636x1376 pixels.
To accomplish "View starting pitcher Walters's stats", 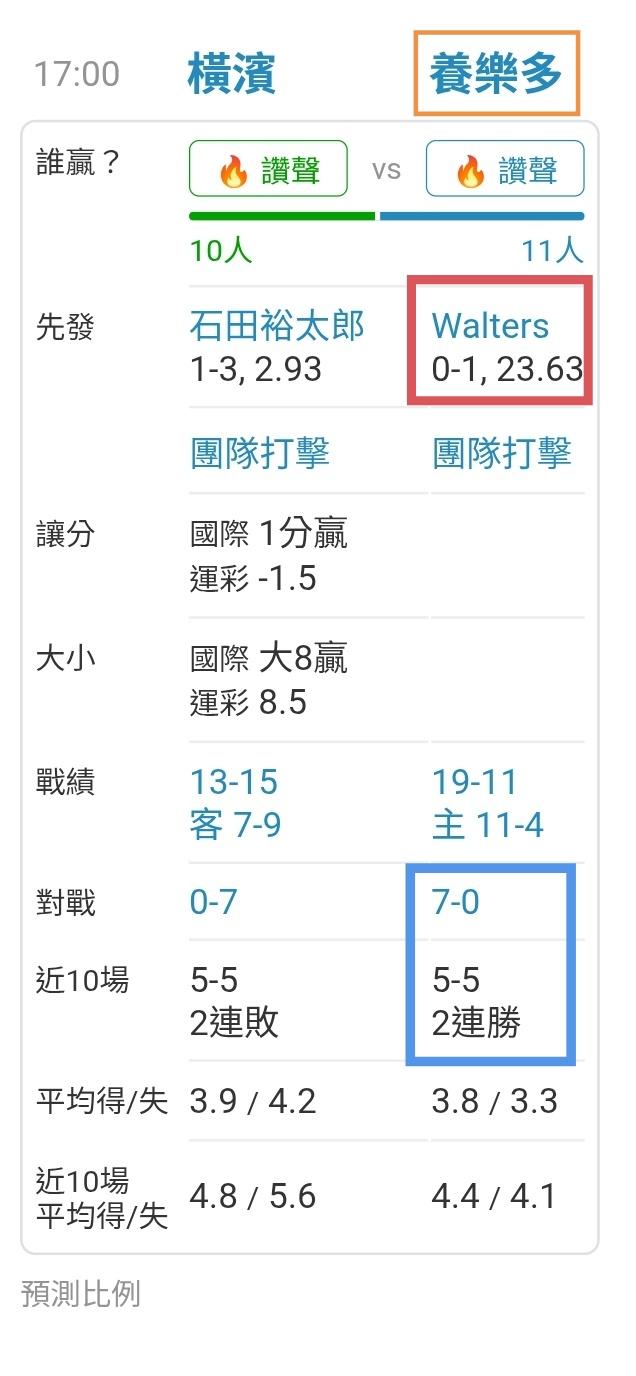I will click(x=490, y=326).
